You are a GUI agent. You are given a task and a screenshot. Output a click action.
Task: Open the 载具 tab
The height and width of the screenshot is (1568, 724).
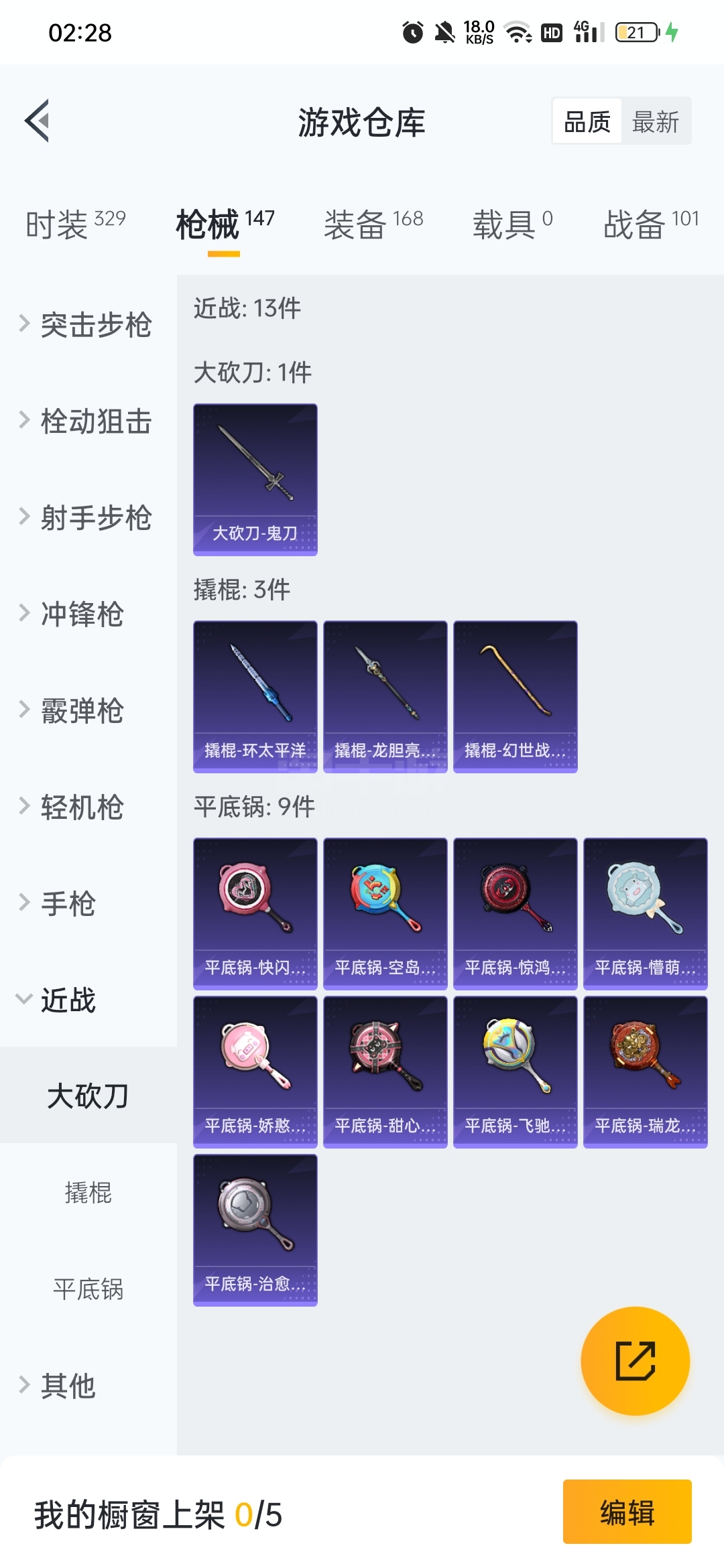point(512,224)
